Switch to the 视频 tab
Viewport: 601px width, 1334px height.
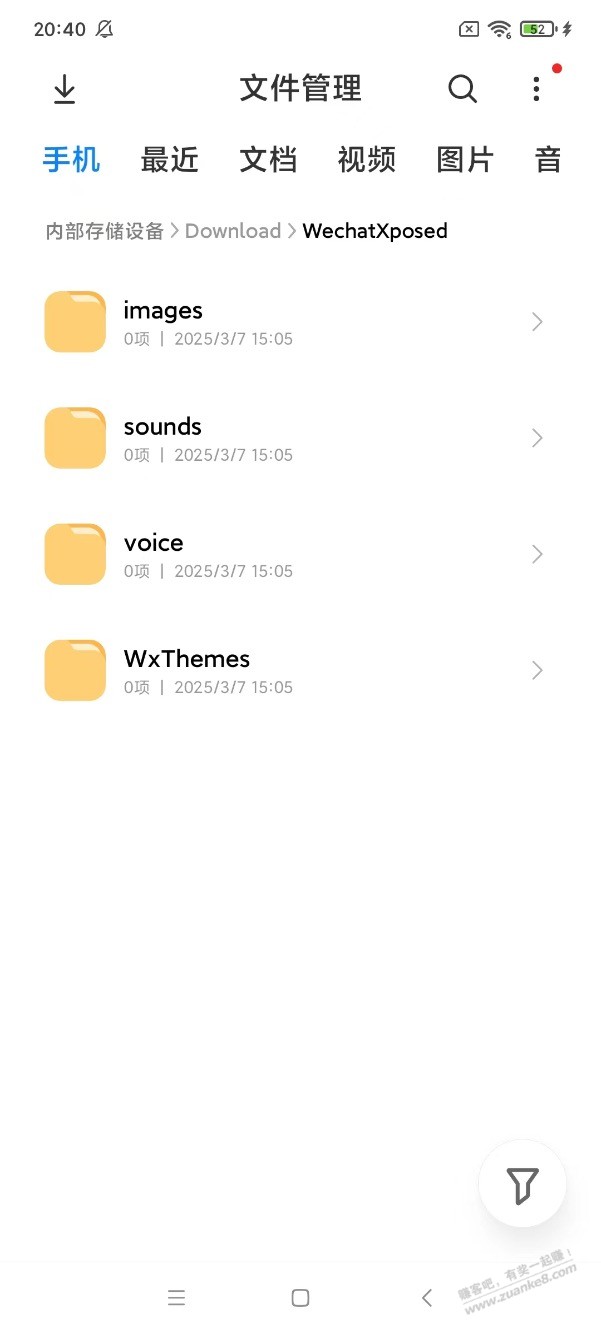[366, 160]
